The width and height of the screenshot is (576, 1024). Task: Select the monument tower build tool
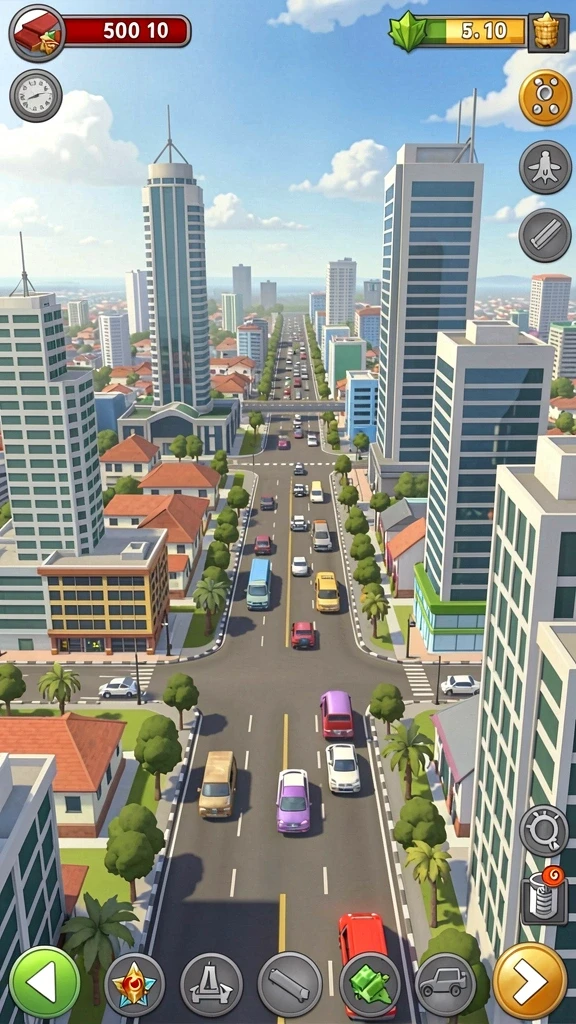212,984
